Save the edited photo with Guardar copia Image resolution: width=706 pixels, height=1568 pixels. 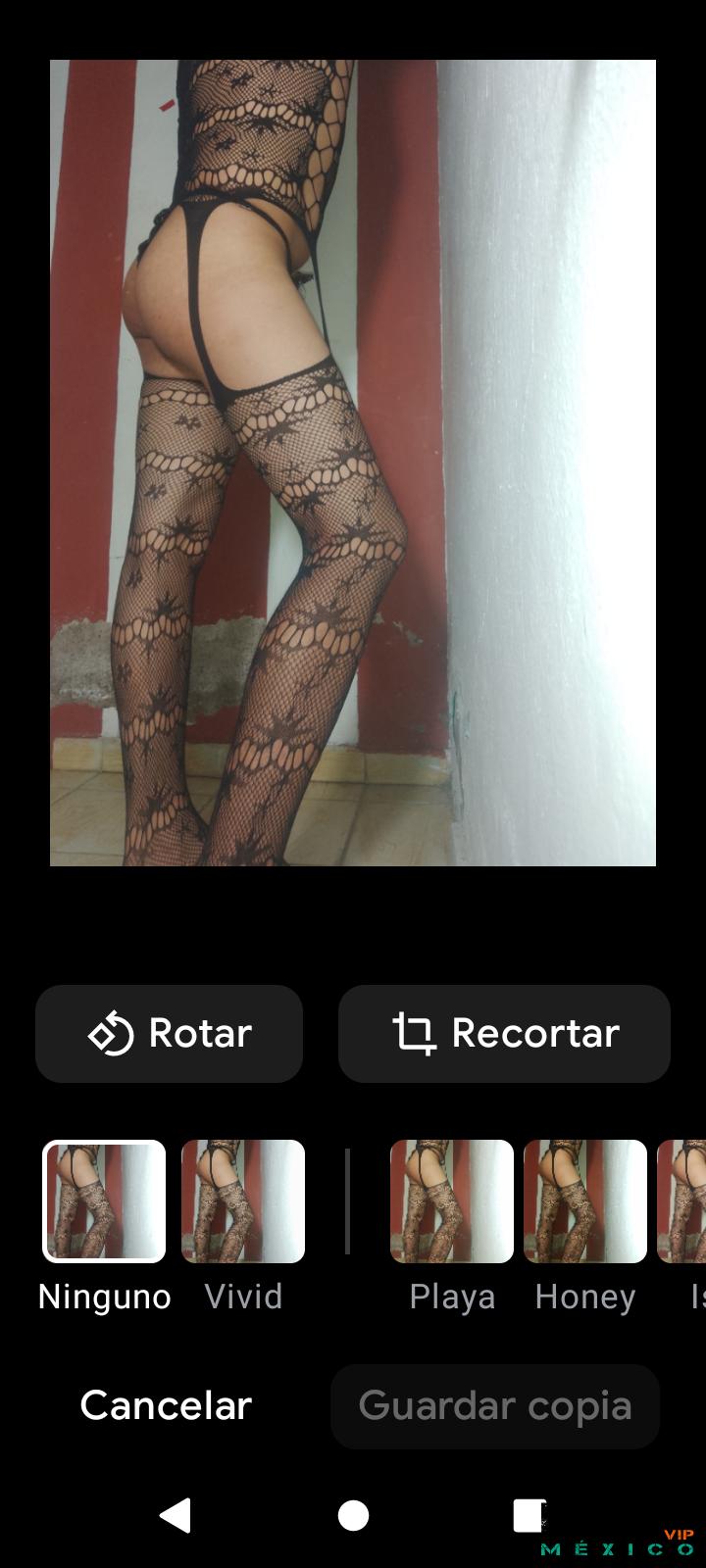(x=494, y=1405)
